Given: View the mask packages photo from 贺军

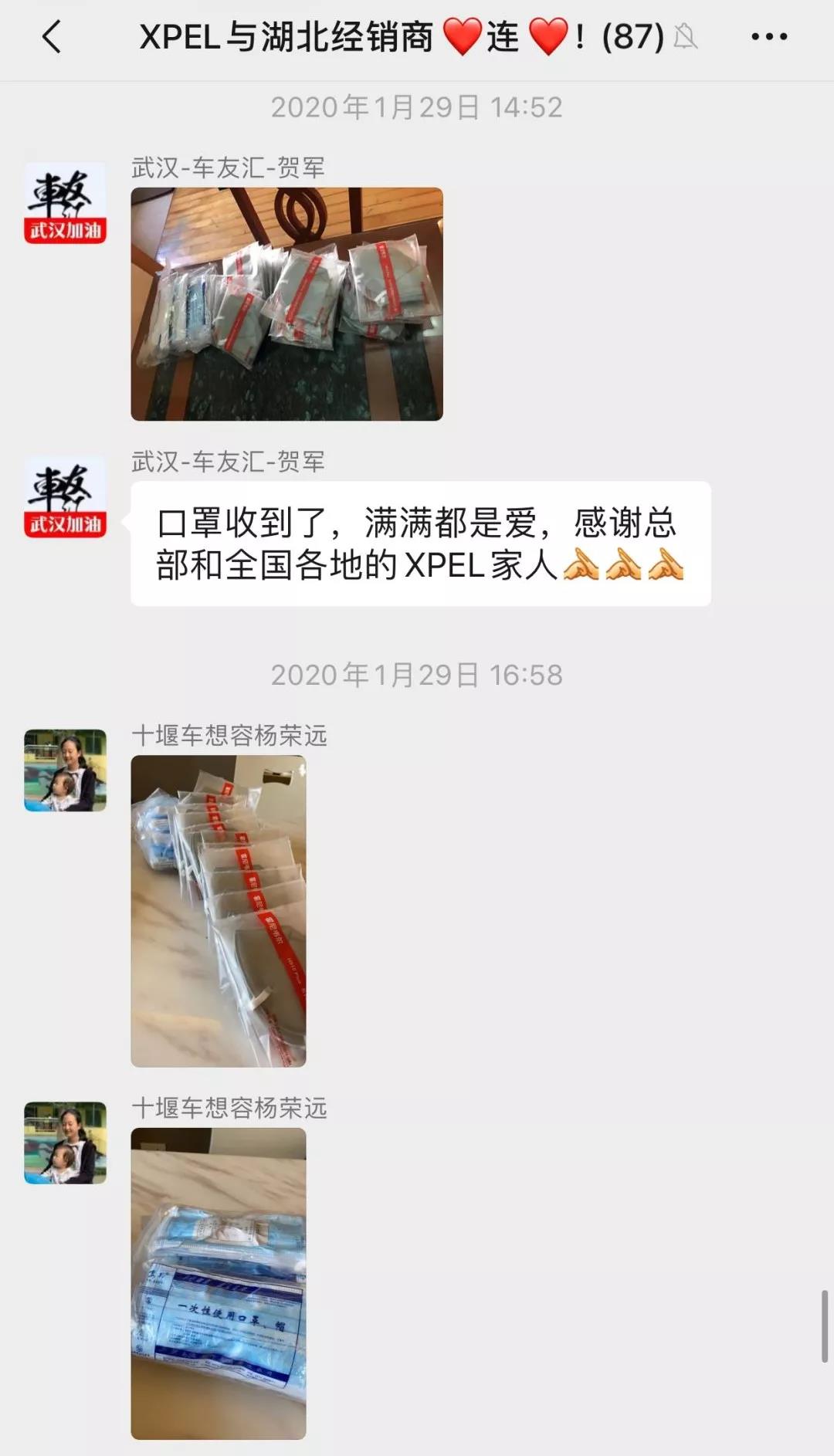Looking at the screenshot, I should [286, 304].
